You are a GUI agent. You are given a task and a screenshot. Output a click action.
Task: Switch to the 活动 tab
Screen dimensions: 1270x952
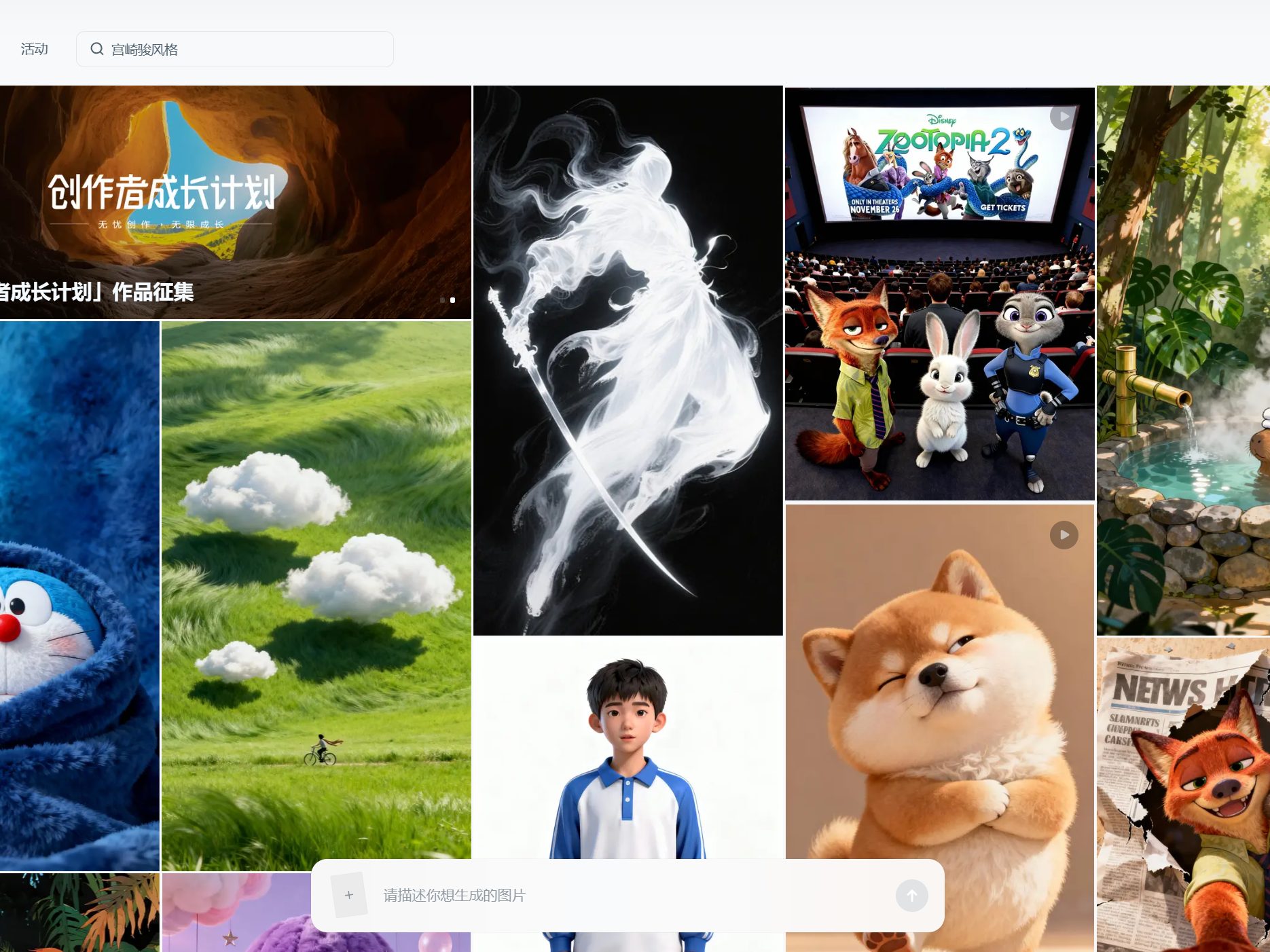(34, 49)
